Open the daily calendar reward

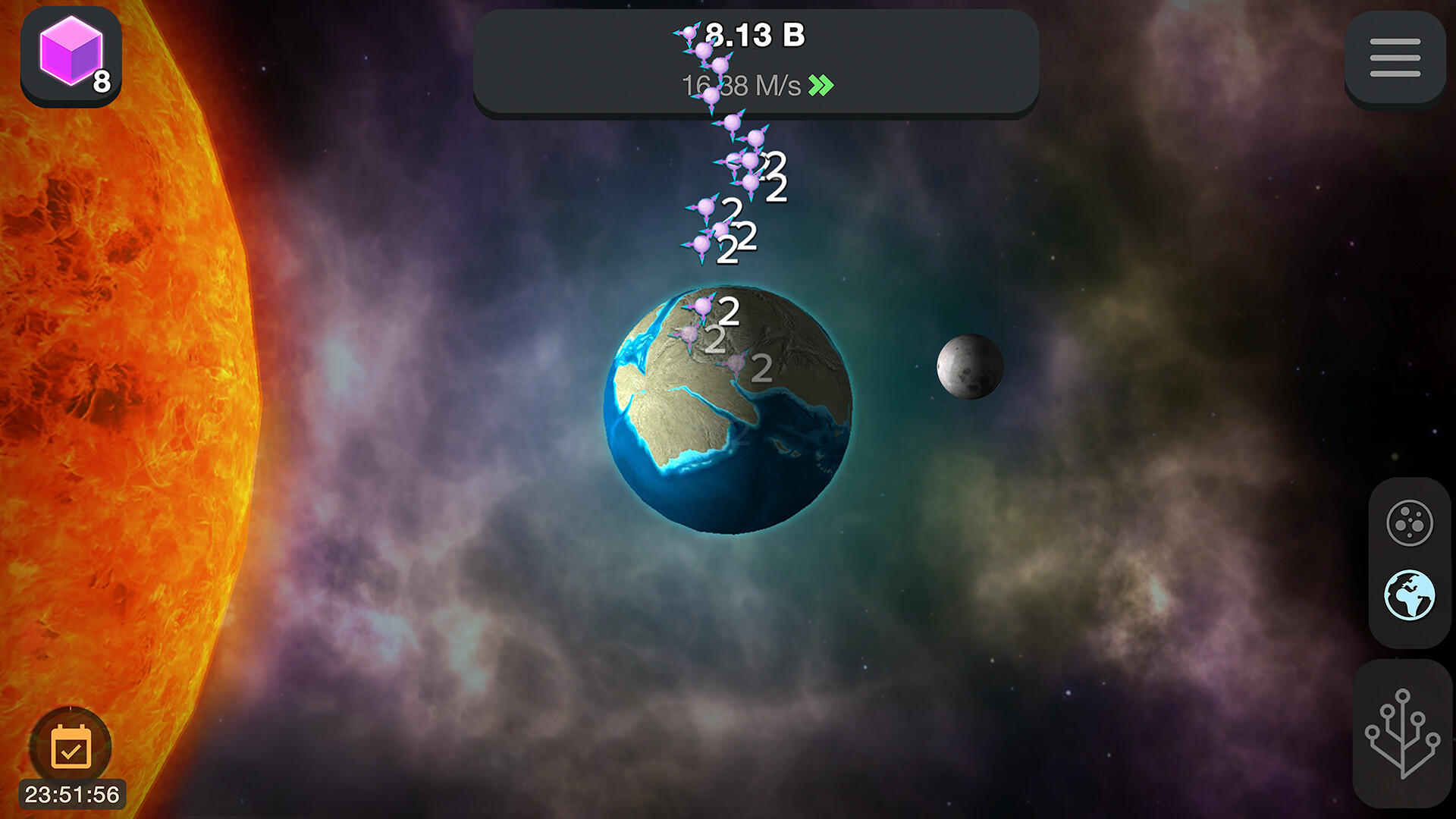[x=71, y=748]
